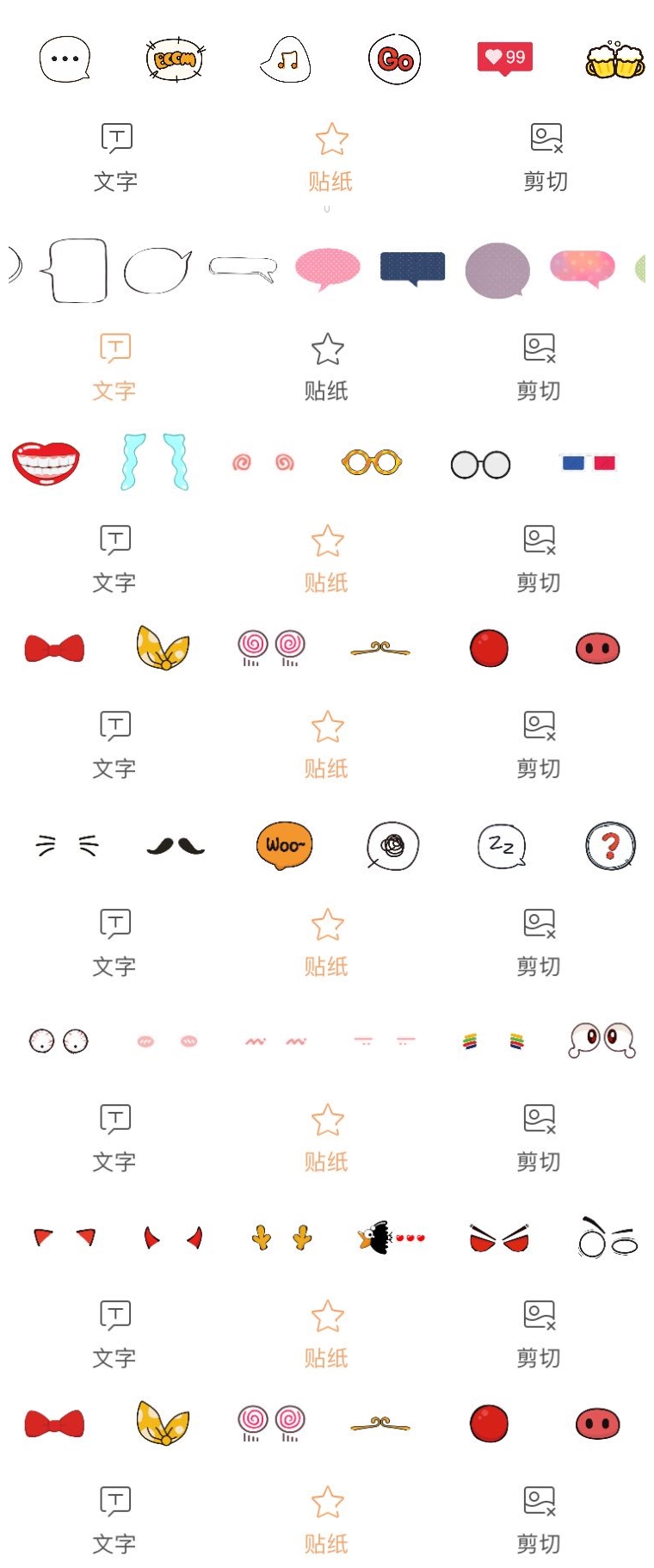The width and height of the screenshot is (654, 1568).
Task: Apply the red bow tie sticker
Action: pyautogui.click(x=53, y=650)
